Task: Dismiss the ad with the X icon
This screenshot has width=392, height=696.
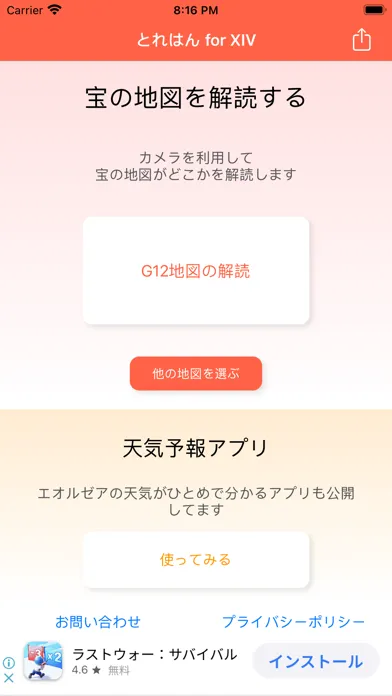Action: 9,678
